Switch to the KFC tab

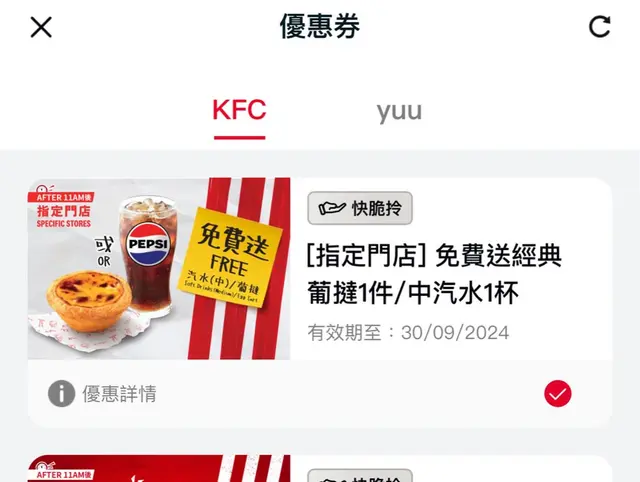[x=239, y=110]
